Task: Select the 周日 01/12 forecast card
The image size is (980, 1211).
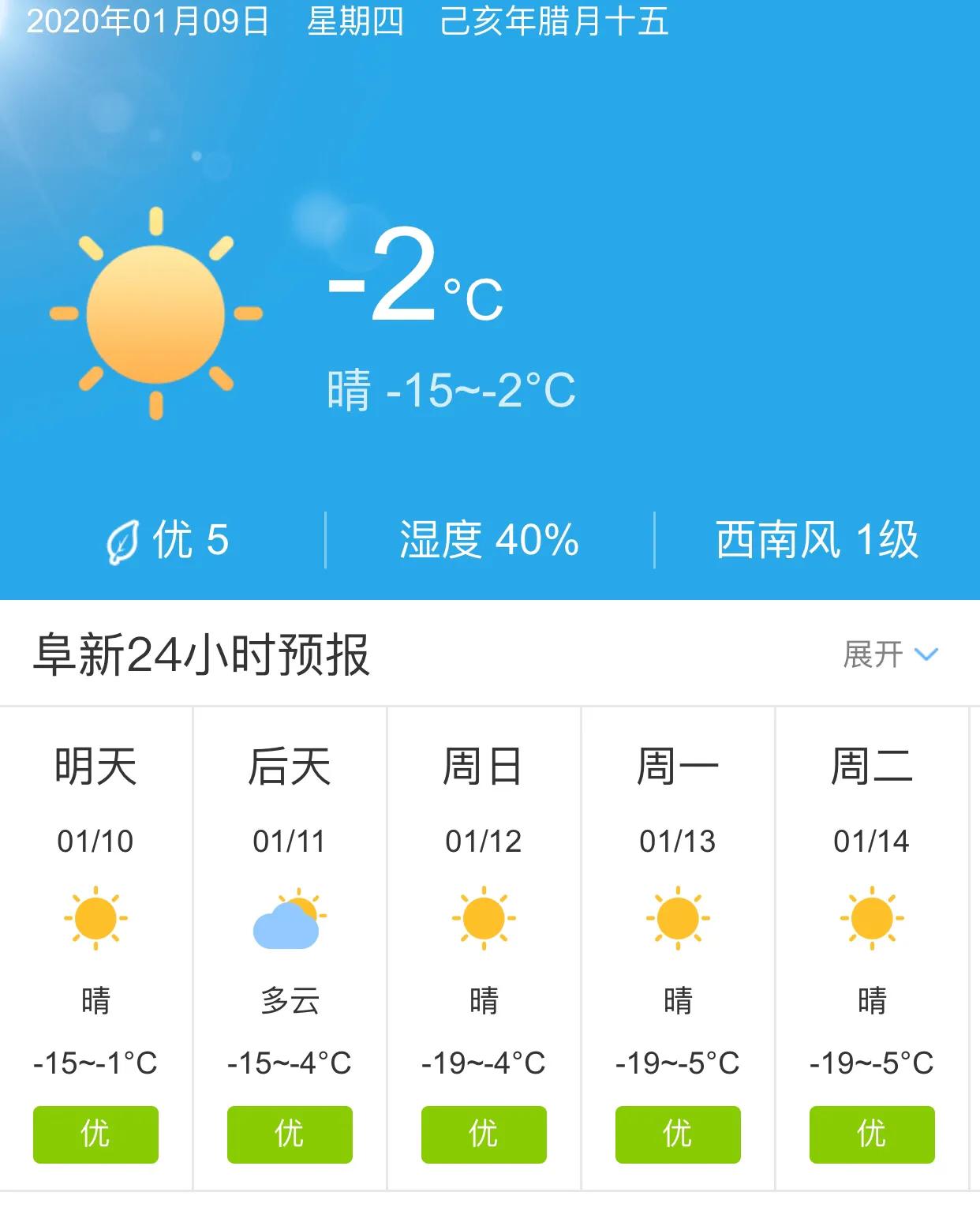Action: coord(484,947)
